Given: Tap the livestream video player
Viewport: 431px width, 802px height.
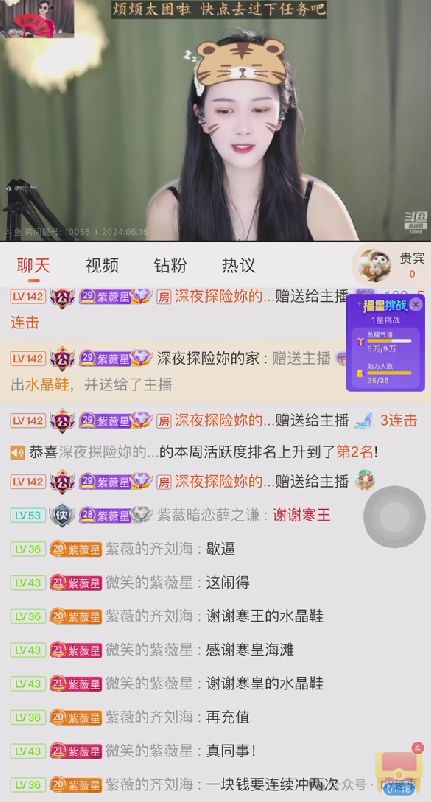Looking at the screenshot, I should point(215,120).
